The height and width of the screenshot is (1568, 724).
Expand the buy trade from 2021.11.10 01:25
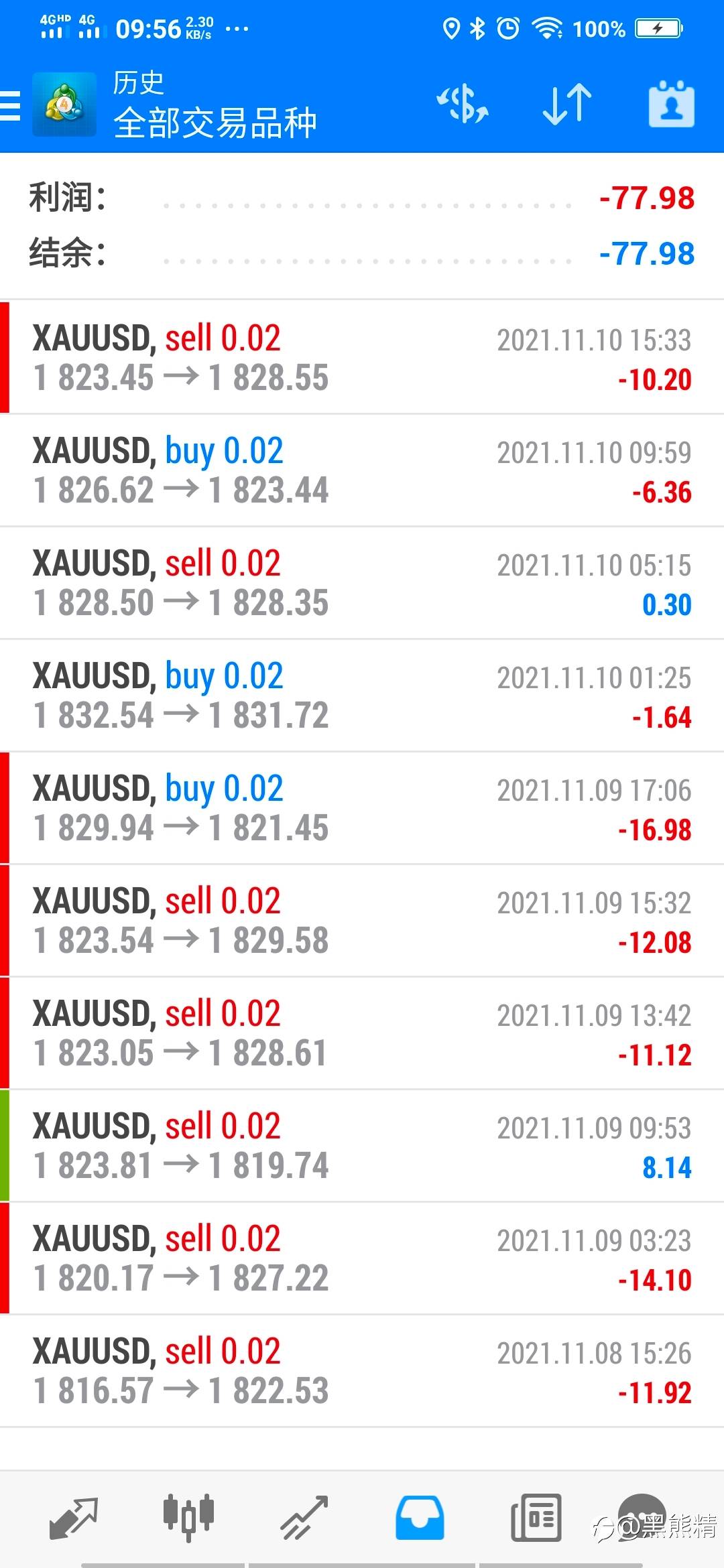(x=362, y=696)
